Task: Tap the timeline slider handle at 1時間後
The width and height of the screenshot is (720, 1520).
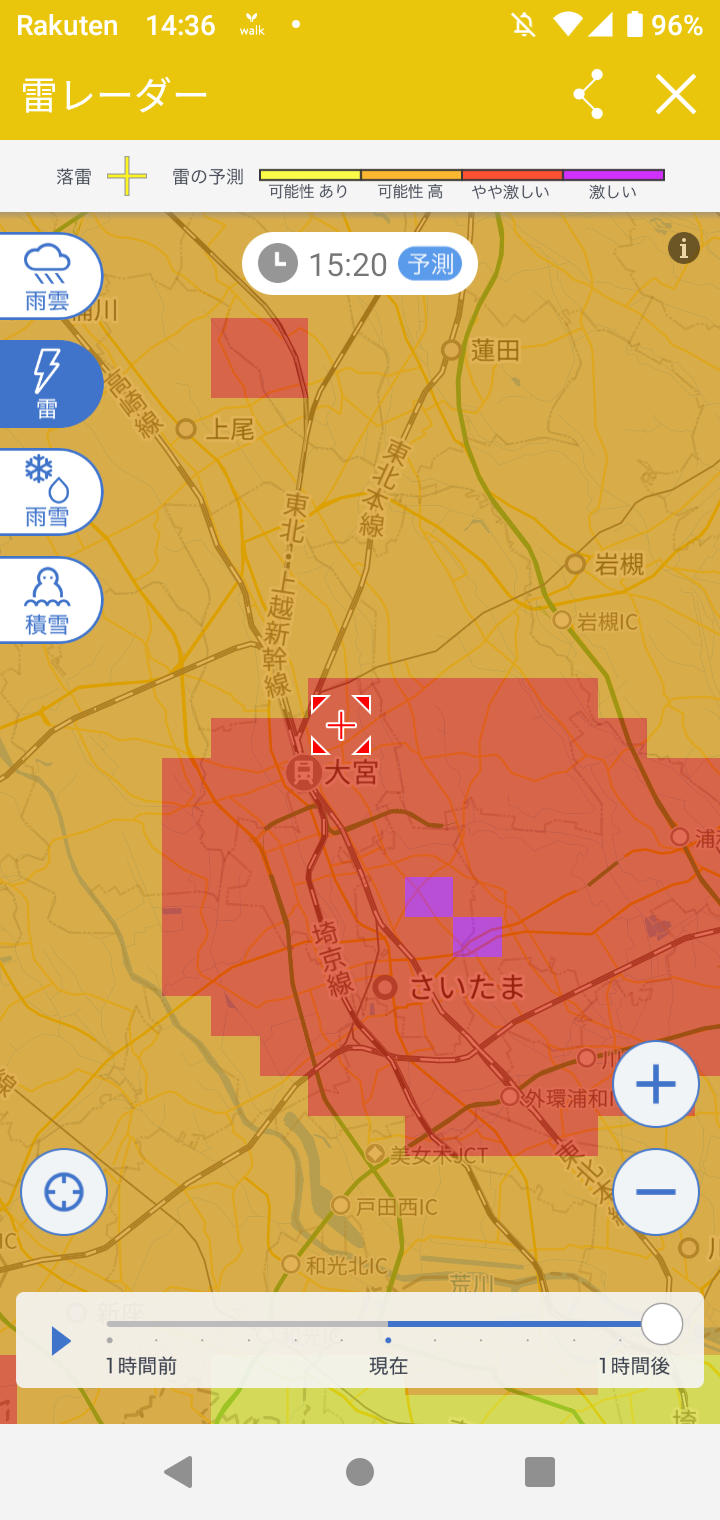Action: pyautogui.click(x=661, y=1324)
